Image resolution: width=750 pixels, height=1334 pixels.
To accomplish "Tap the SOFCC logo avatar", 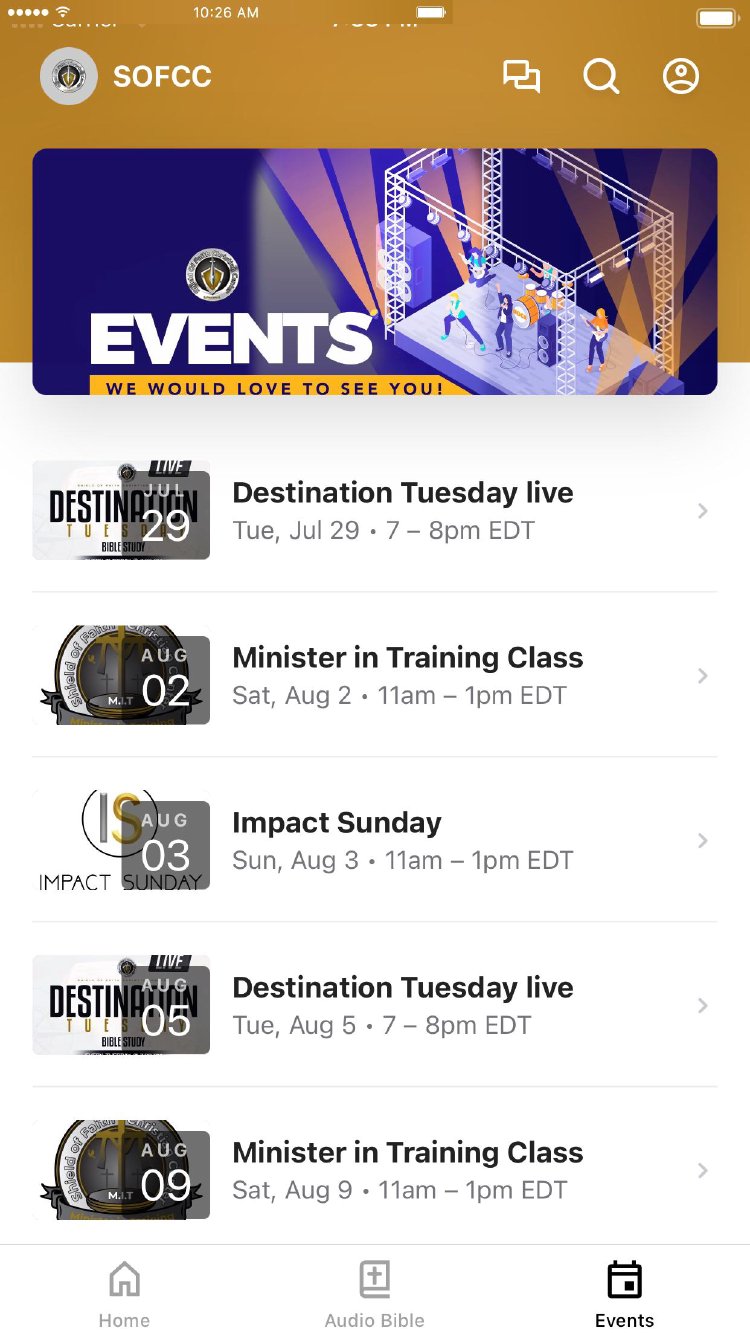I will (x=69, y=77).
